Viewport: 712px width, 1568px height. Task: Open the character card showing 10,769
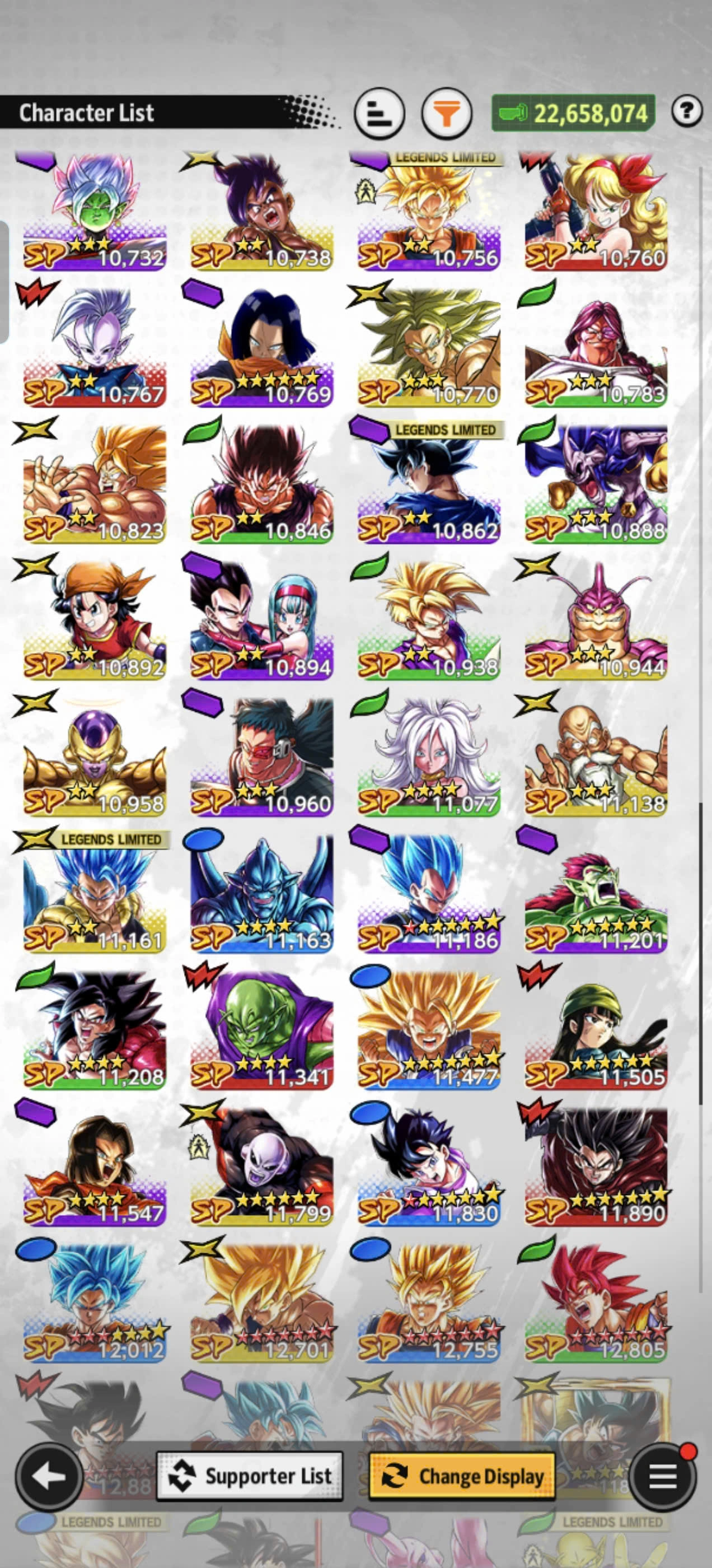click(261, 348)
